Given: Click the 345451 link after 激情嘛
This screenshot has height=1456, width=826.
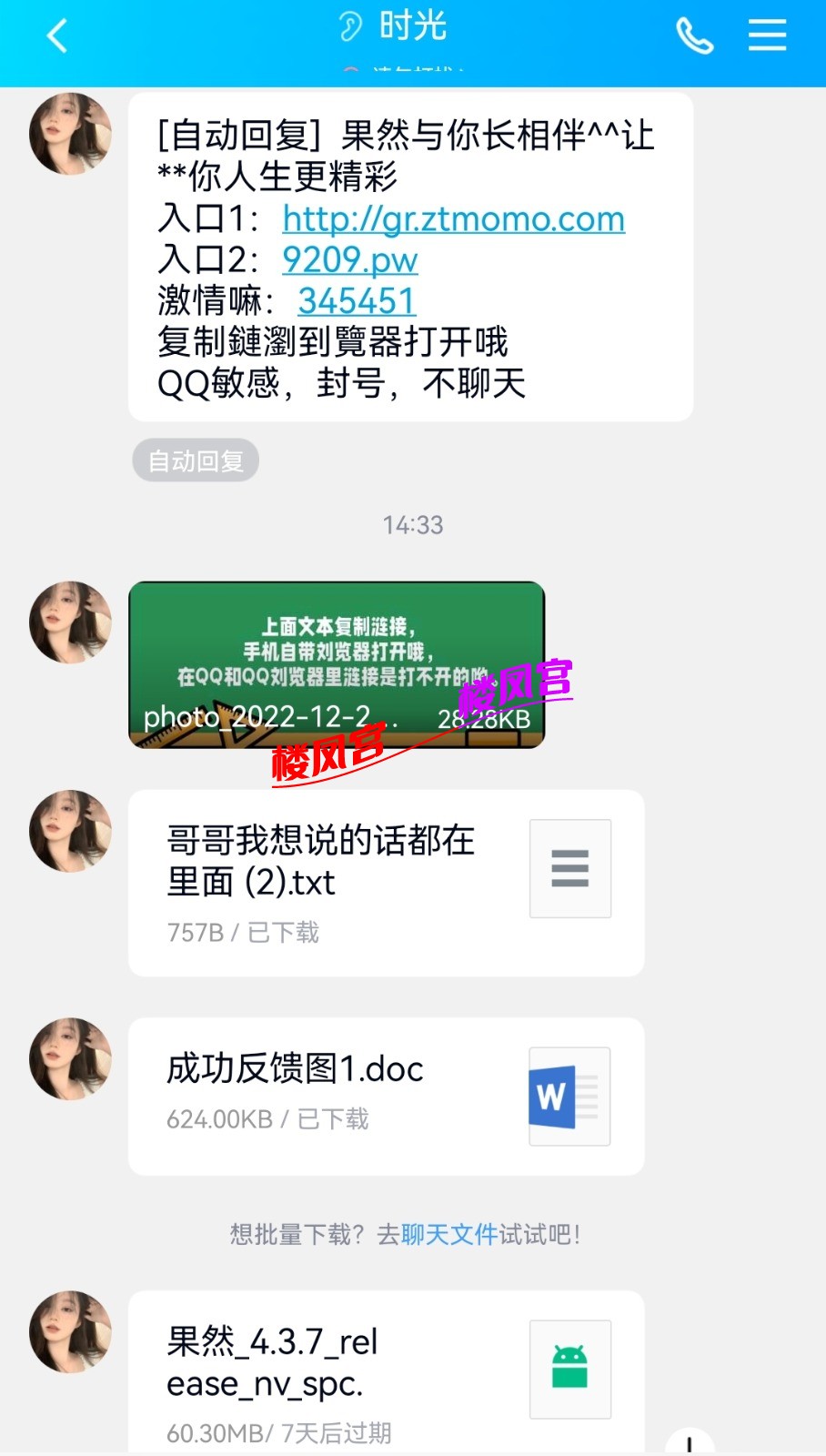Looking at the screenshot, I should [x=355, y=300].
